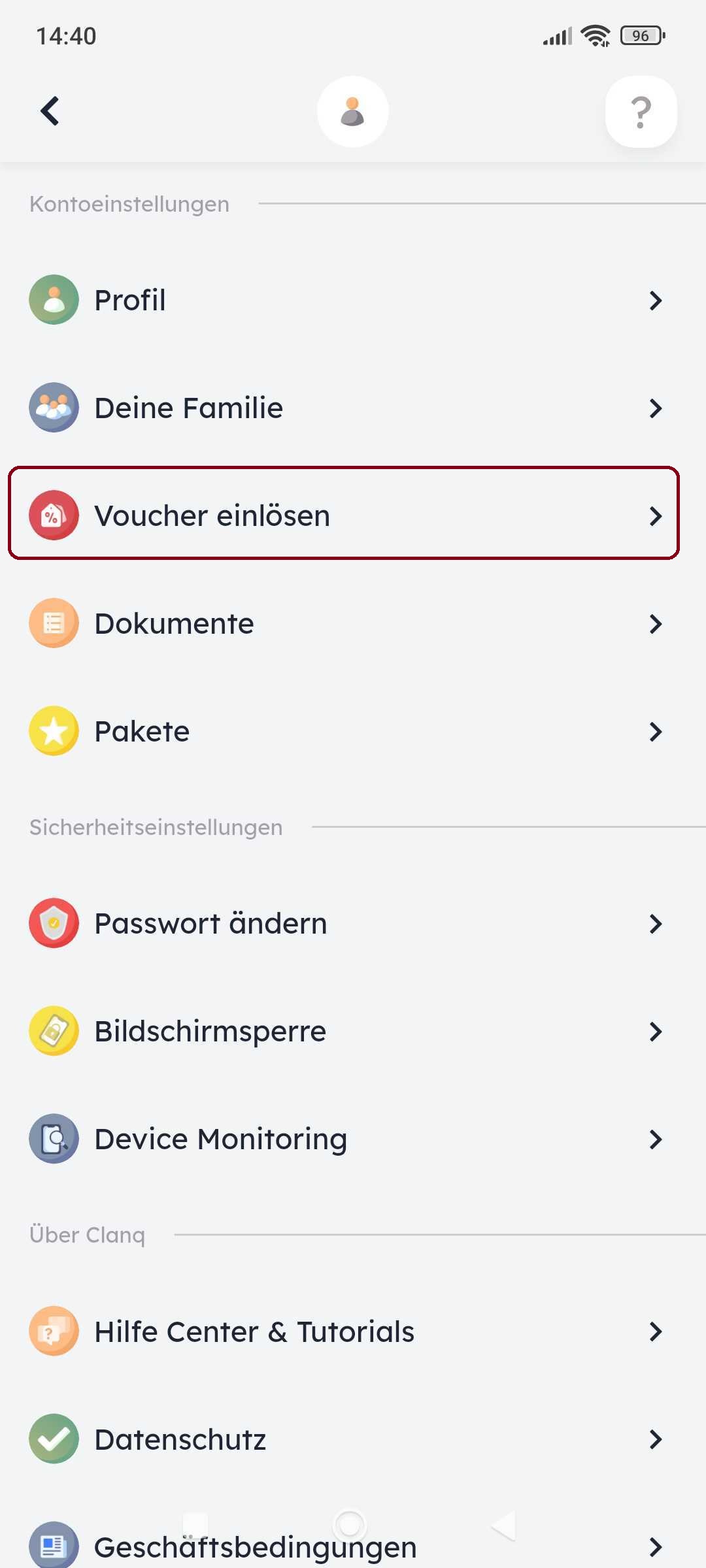706x1568 pixels.
Task: Go back using the top-left arrow
Action: pos(50,111)
